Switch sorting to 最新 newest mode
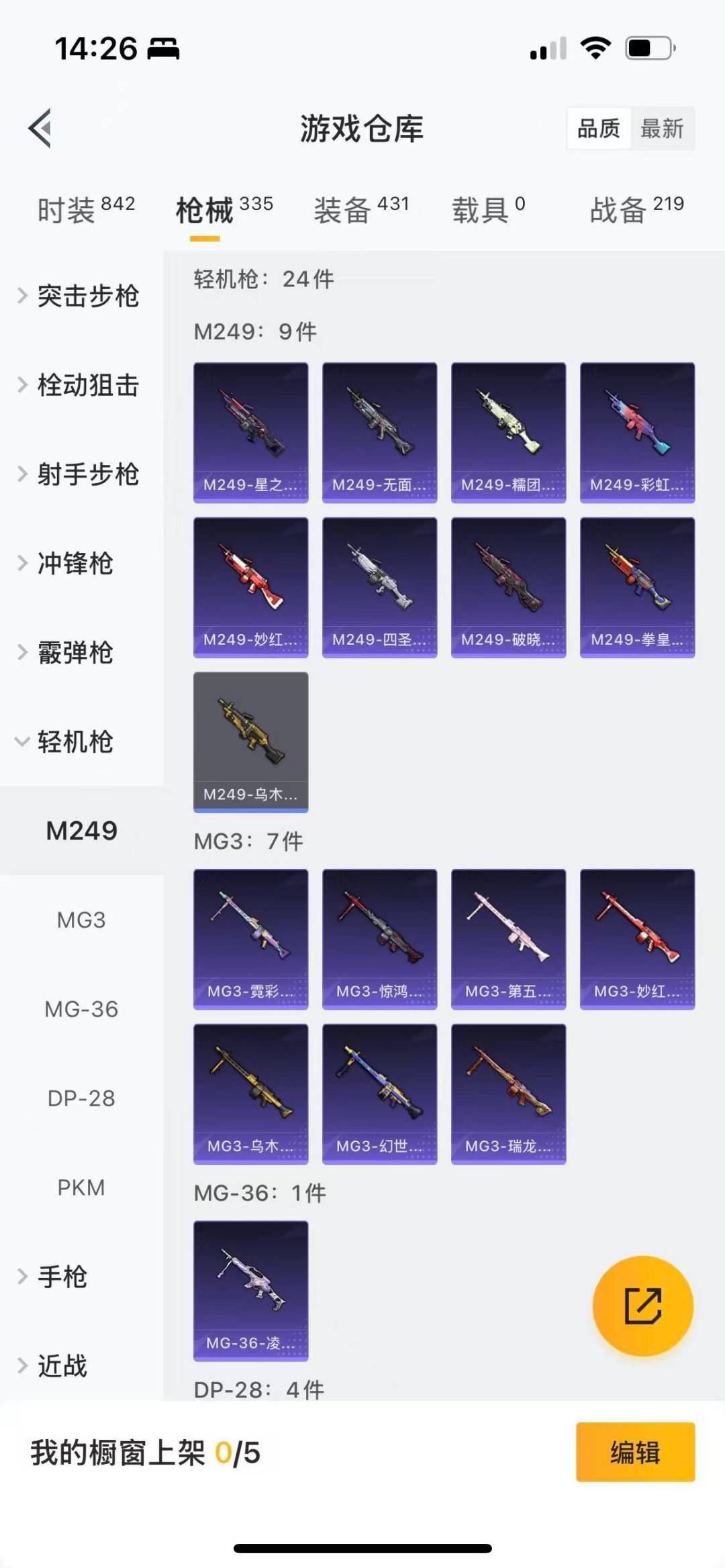This screenshot has height=1568, width=725. coord(663,128)
